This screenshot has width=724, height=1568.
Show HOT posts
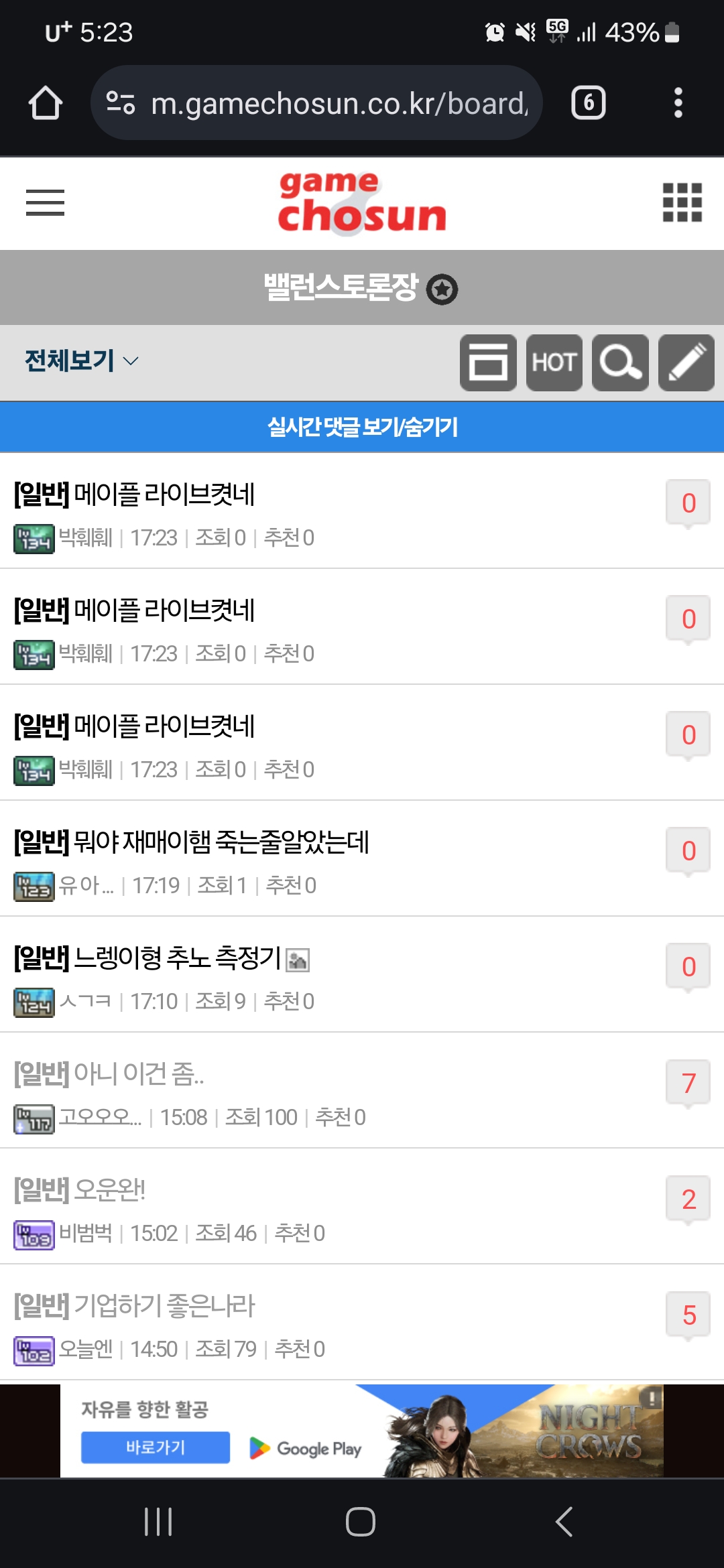[x=554, y=363]
